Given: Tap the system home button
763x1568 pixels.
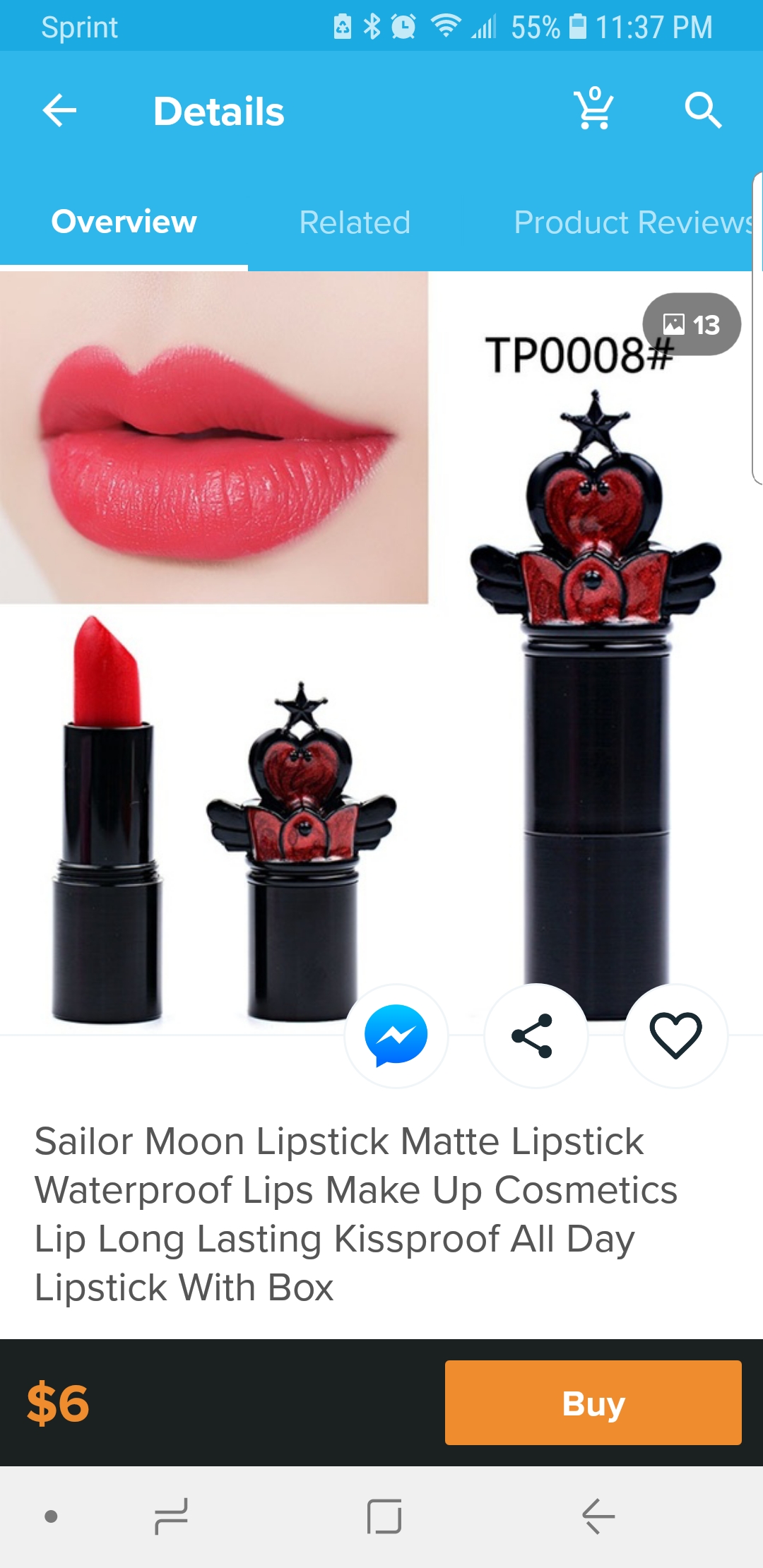Looking at the screenshot, I should click(384, 1516).
